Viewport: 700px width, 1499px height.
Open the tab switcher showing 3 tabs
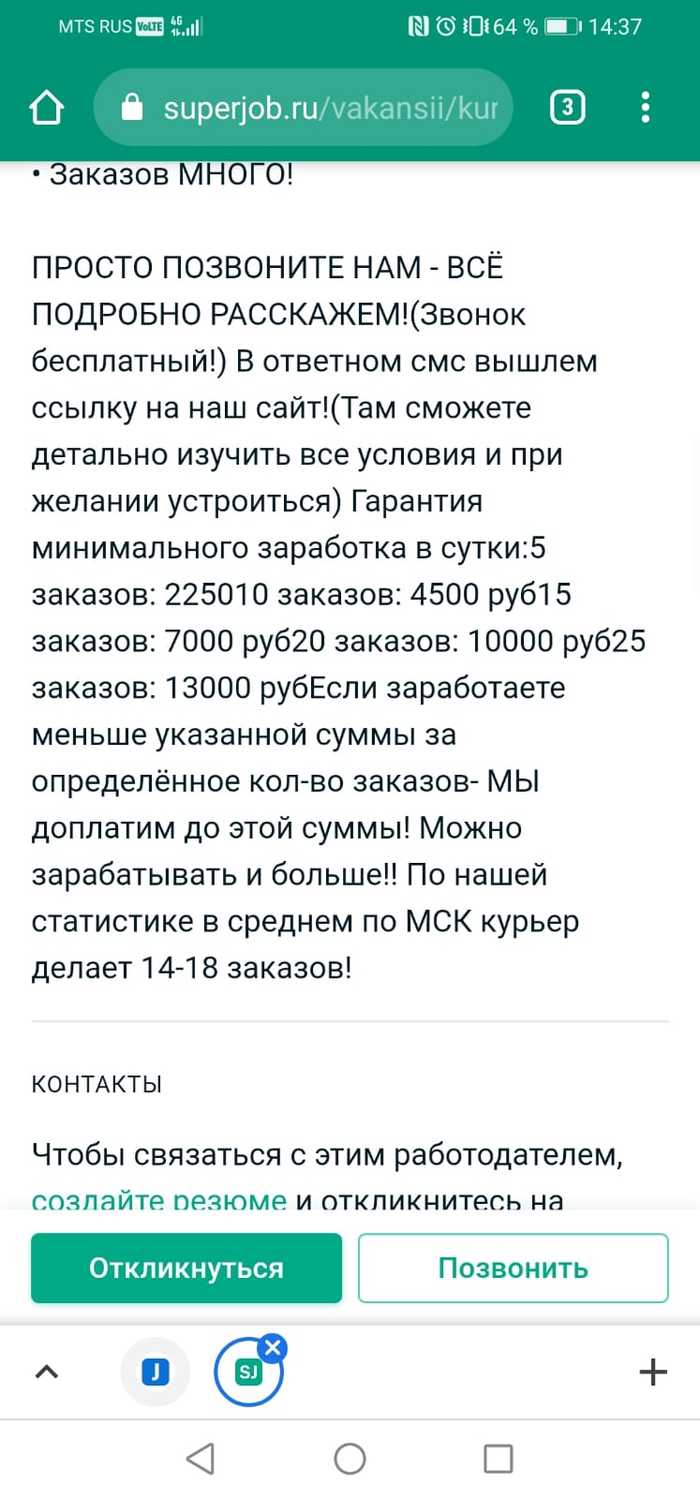[x=568, y=108]
